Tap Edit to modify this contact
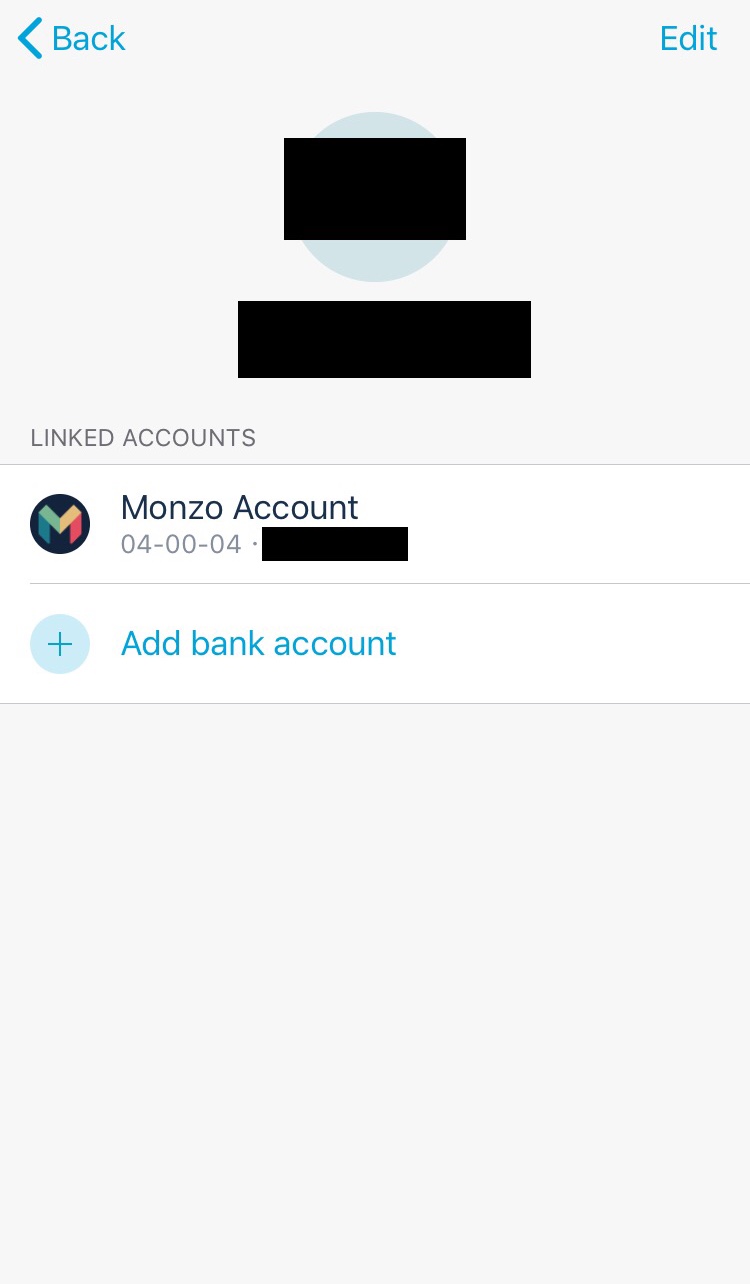This screenshot has width=750, height=1284. [688, 39]
